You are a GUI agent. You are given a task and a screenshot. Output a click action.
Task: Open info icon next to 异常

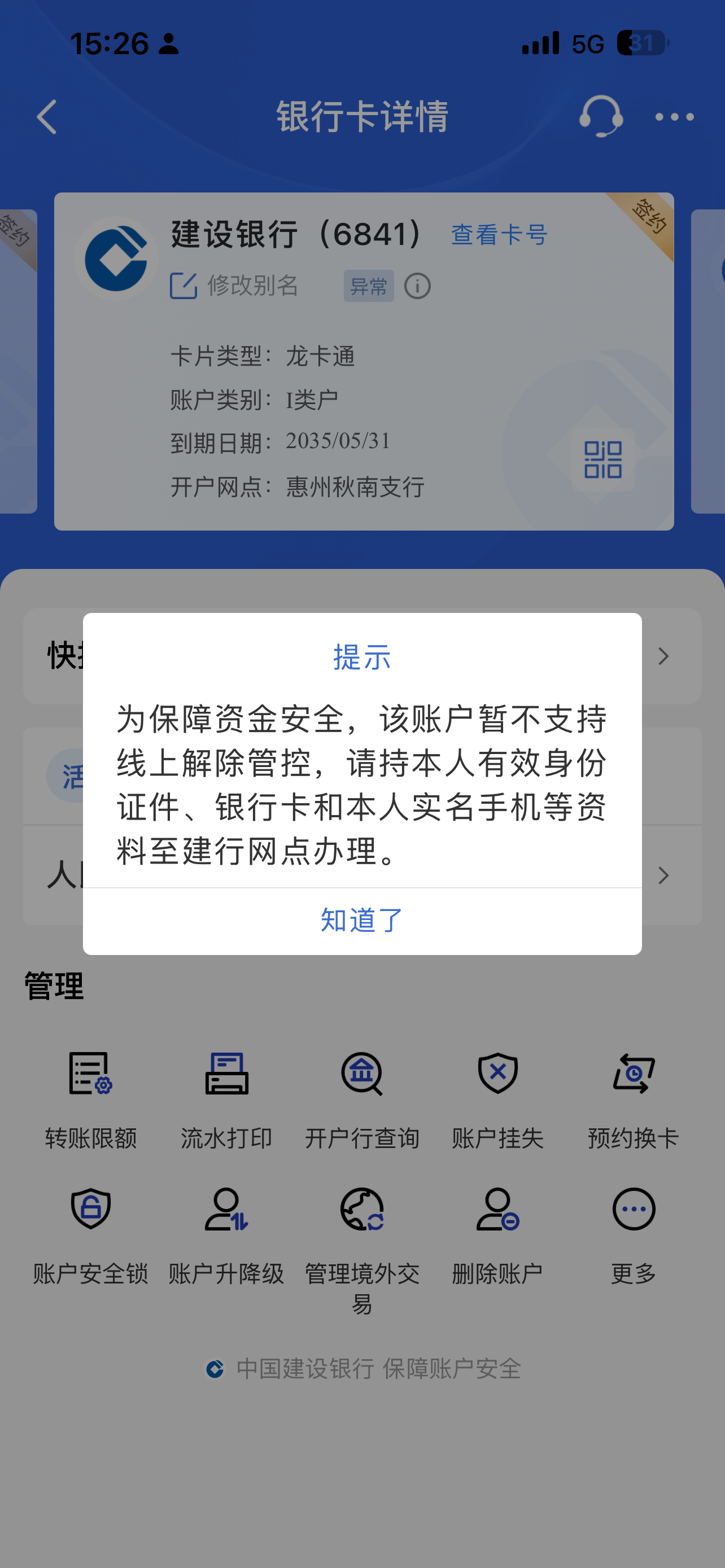pyautogui.click(x=418, y=286)
